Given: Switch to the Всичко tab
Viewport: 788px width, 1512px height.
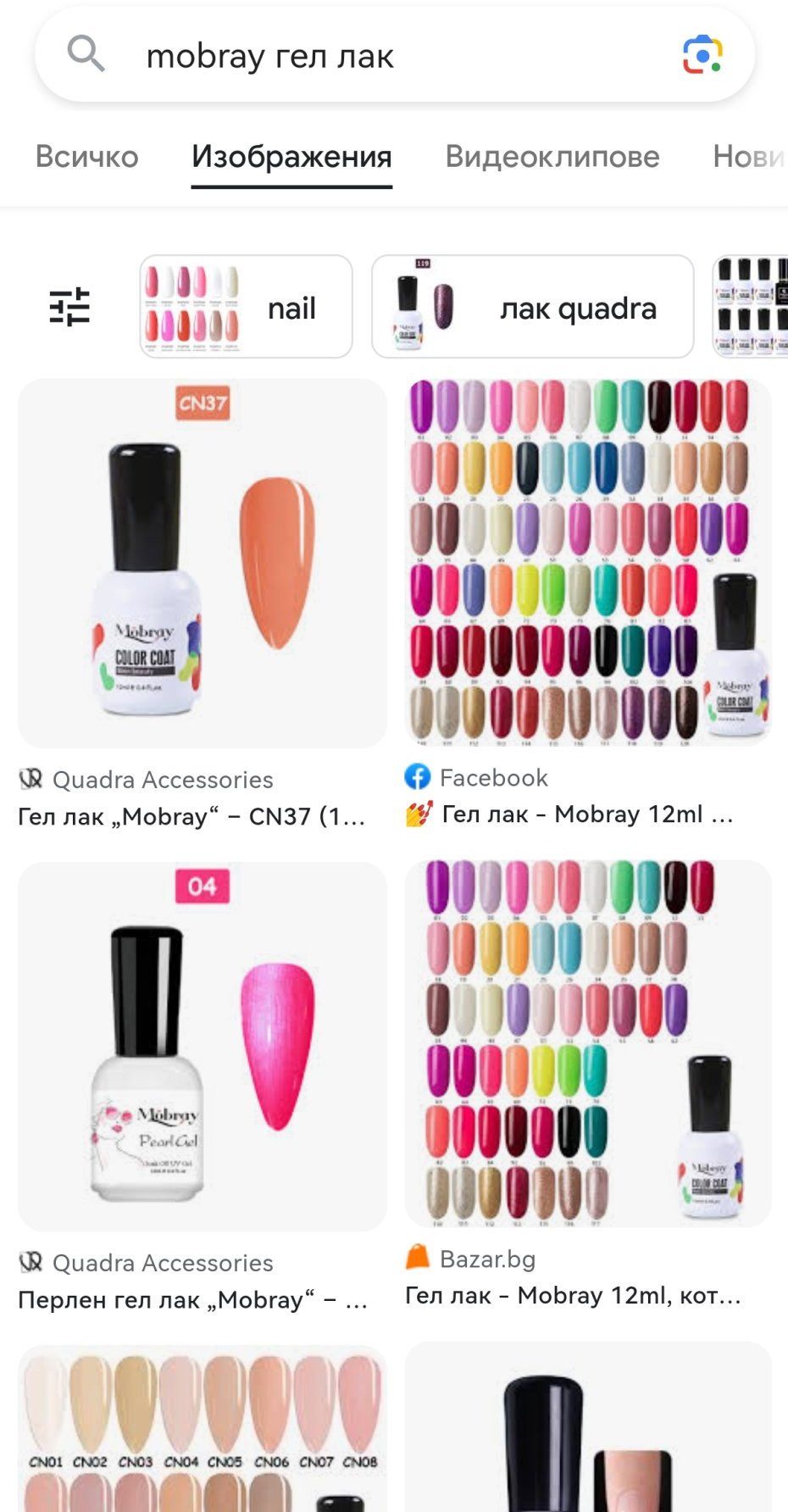Looking at the screenshot, I should pos(86,157).
